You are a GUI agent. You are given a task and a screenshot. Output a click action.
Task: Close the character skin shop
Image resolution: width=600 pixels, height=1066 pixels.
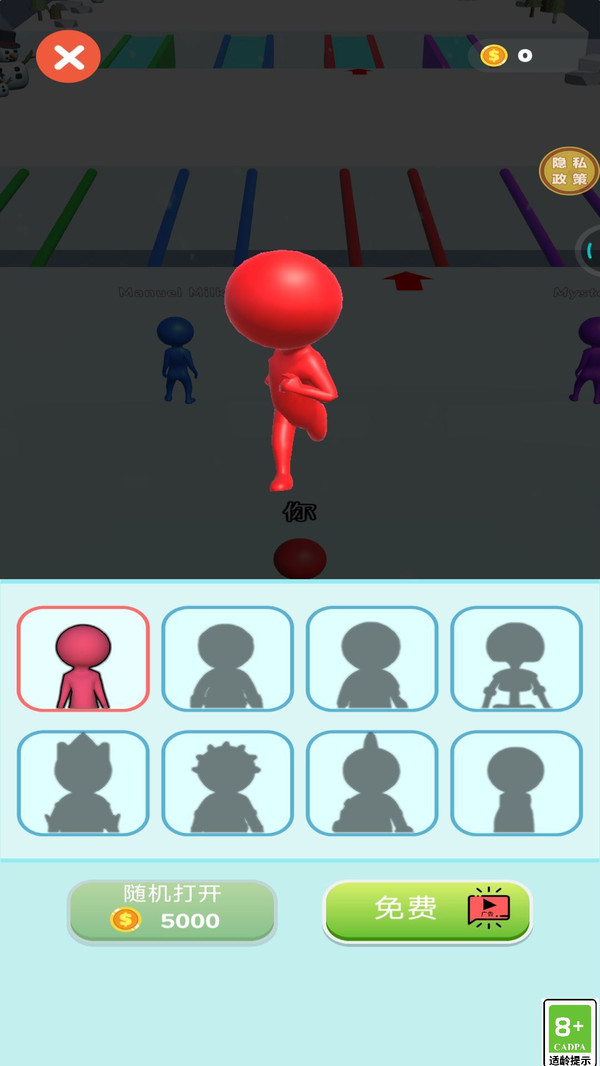coord(68,57)
